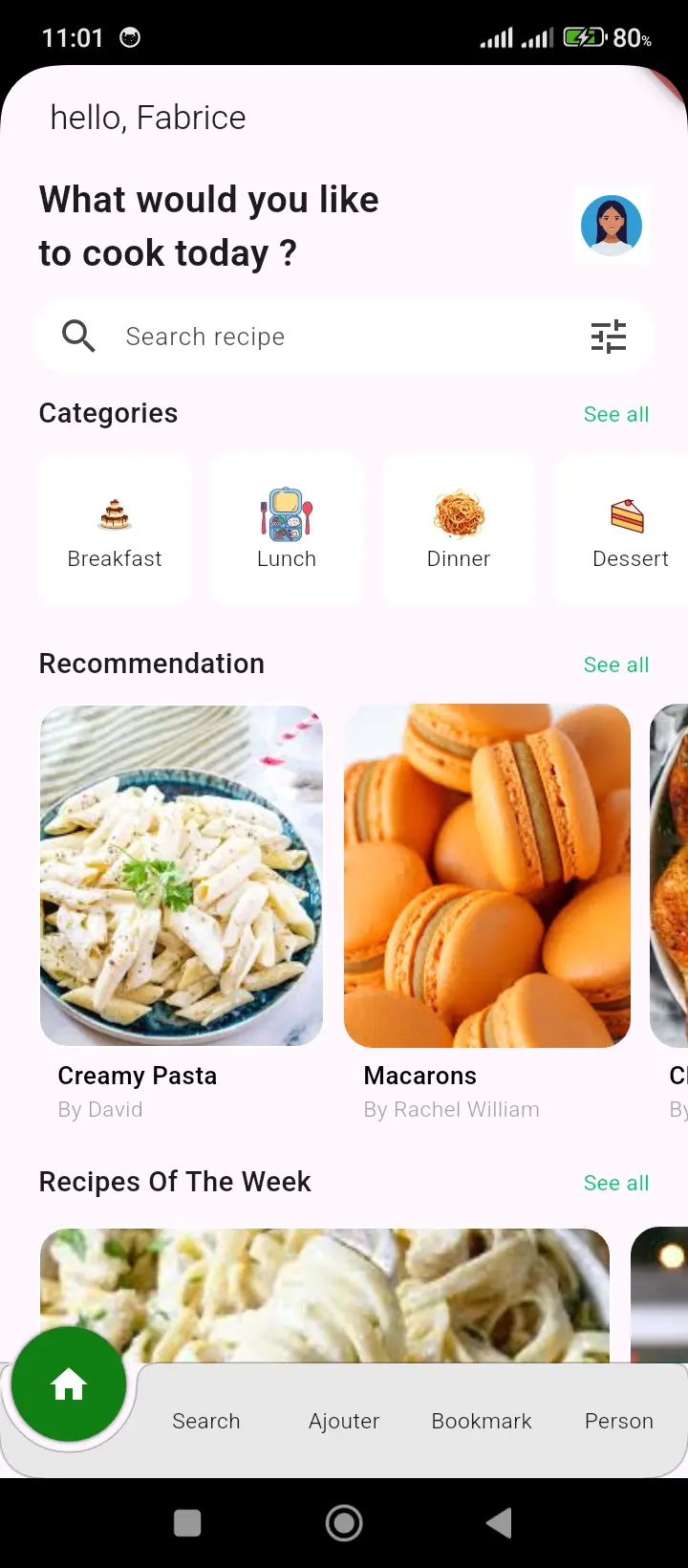Open the first Recipes Of The Week card
The height and width of the screenshot is (1568, 688).
[x=325, y=1296]
